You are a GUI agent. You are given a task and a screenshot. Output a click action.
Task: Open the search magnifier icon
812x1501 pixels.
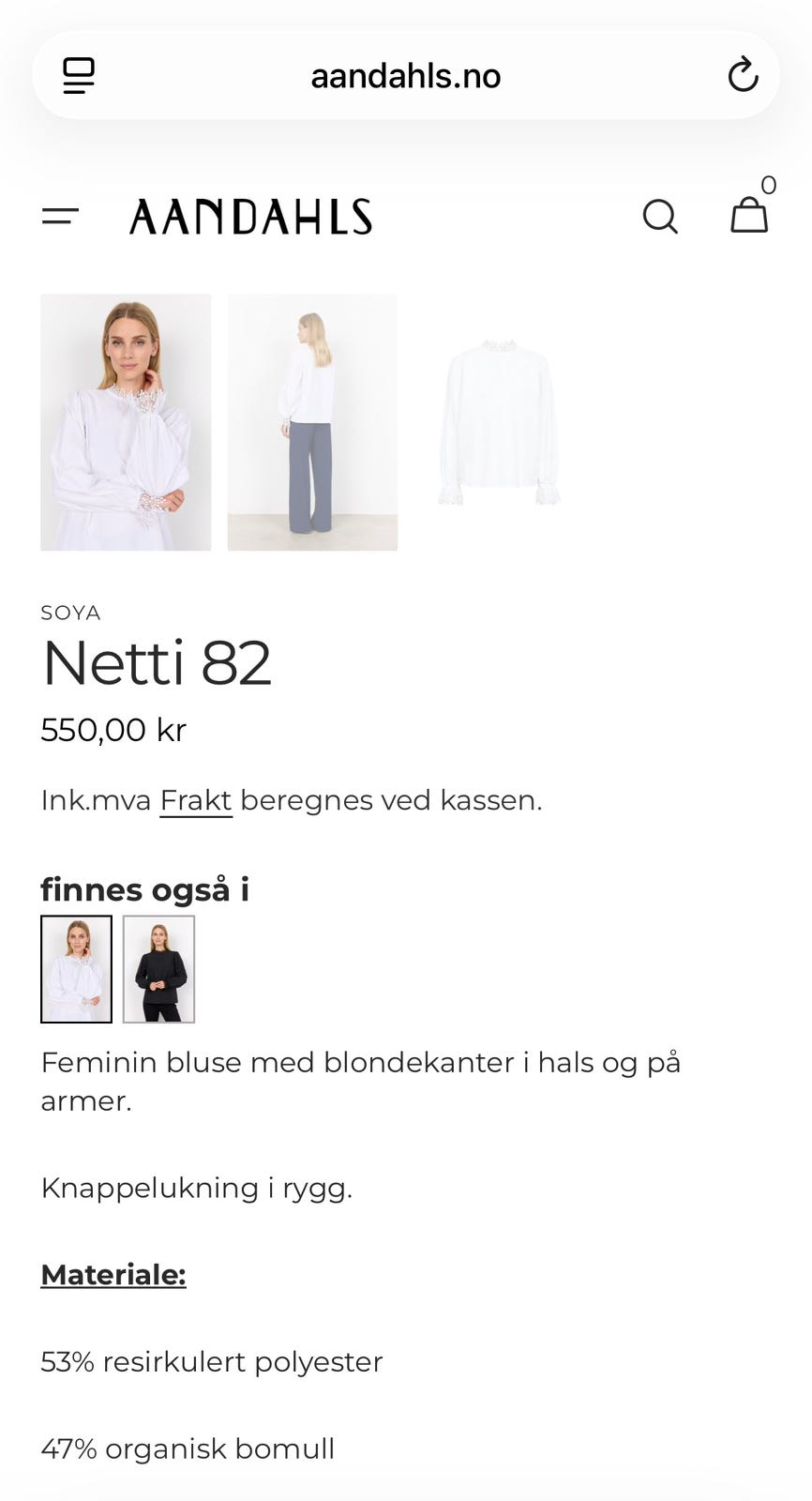660,217
